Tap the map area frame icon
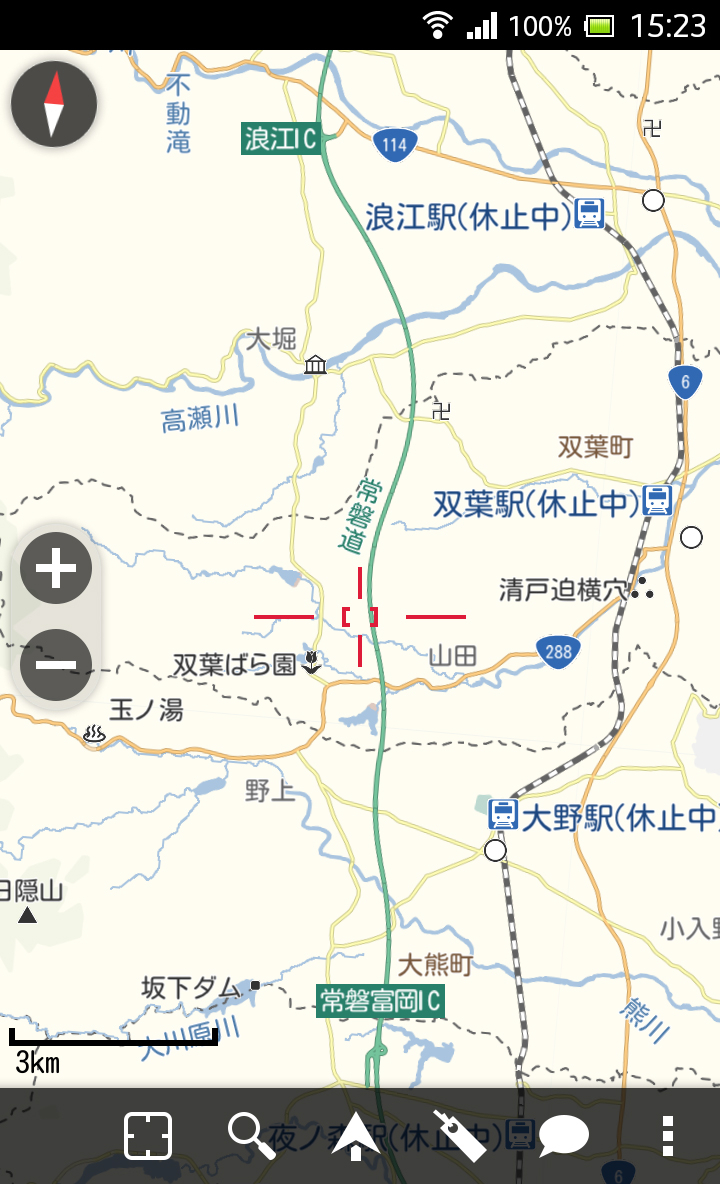 (148, 1135)
